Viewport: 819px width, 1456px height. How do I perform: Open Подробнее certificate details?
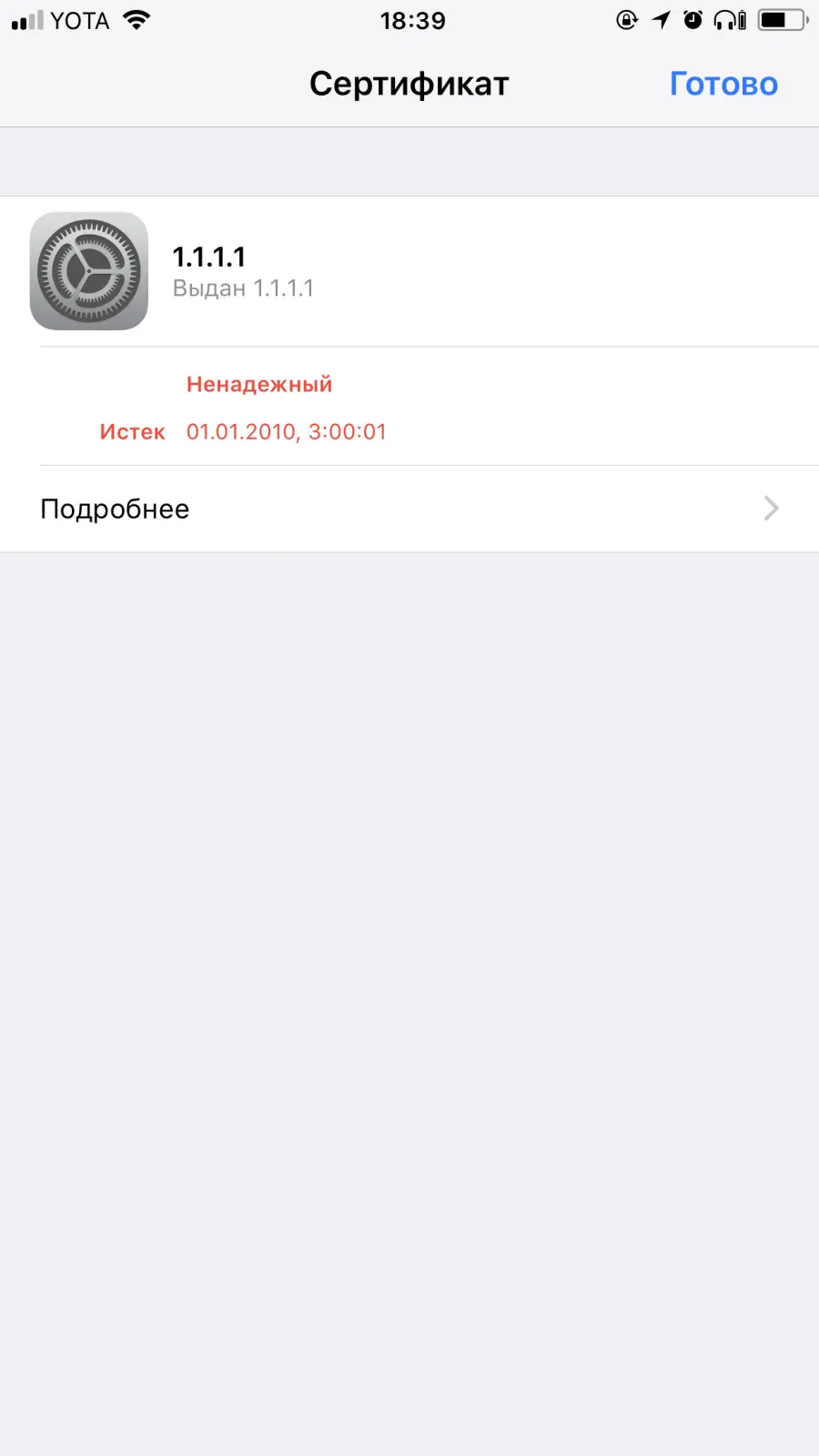[x=409, y=509]
